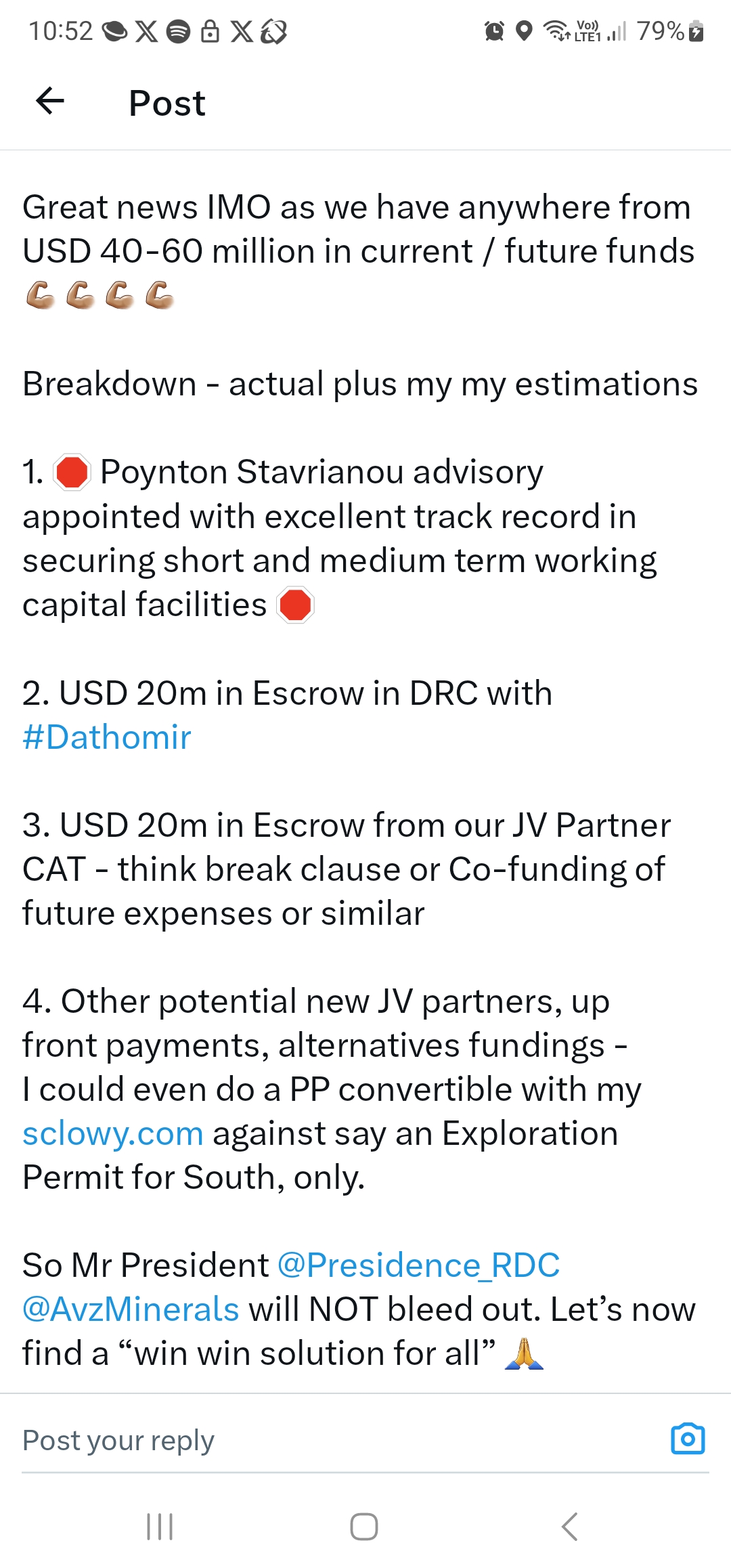Open the #Dathomir hashtag
731x1568 pixels.
(x=107, y=737)
